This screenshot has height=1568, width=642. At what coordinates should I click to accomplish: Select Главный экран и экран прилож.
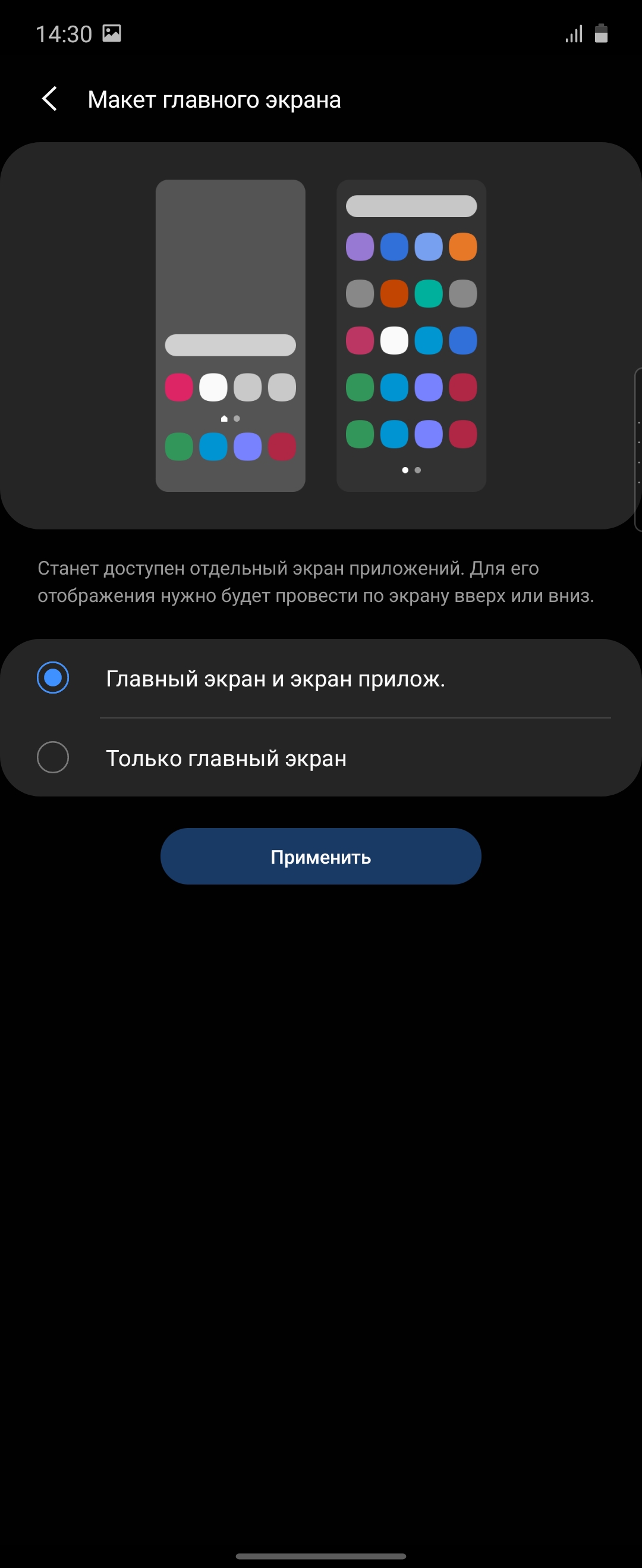click(x=53, y=678)
